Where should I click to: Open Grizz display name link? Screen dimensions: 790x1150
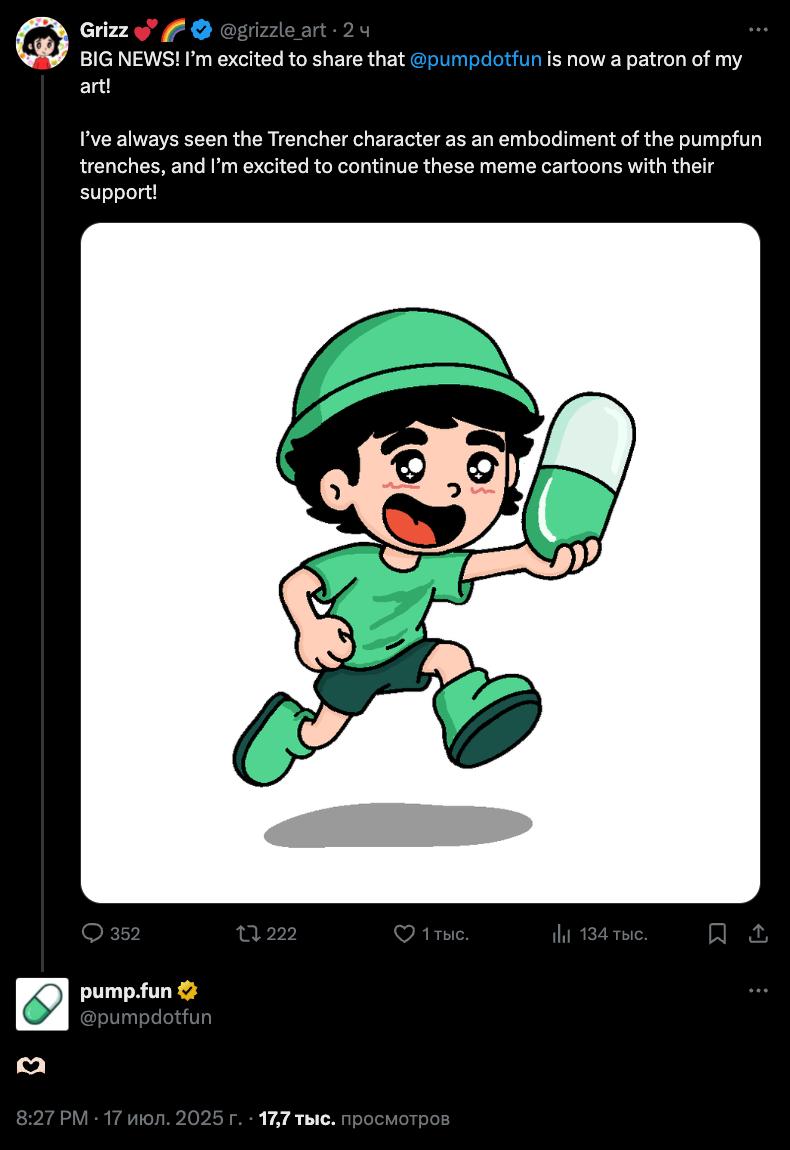104,30
